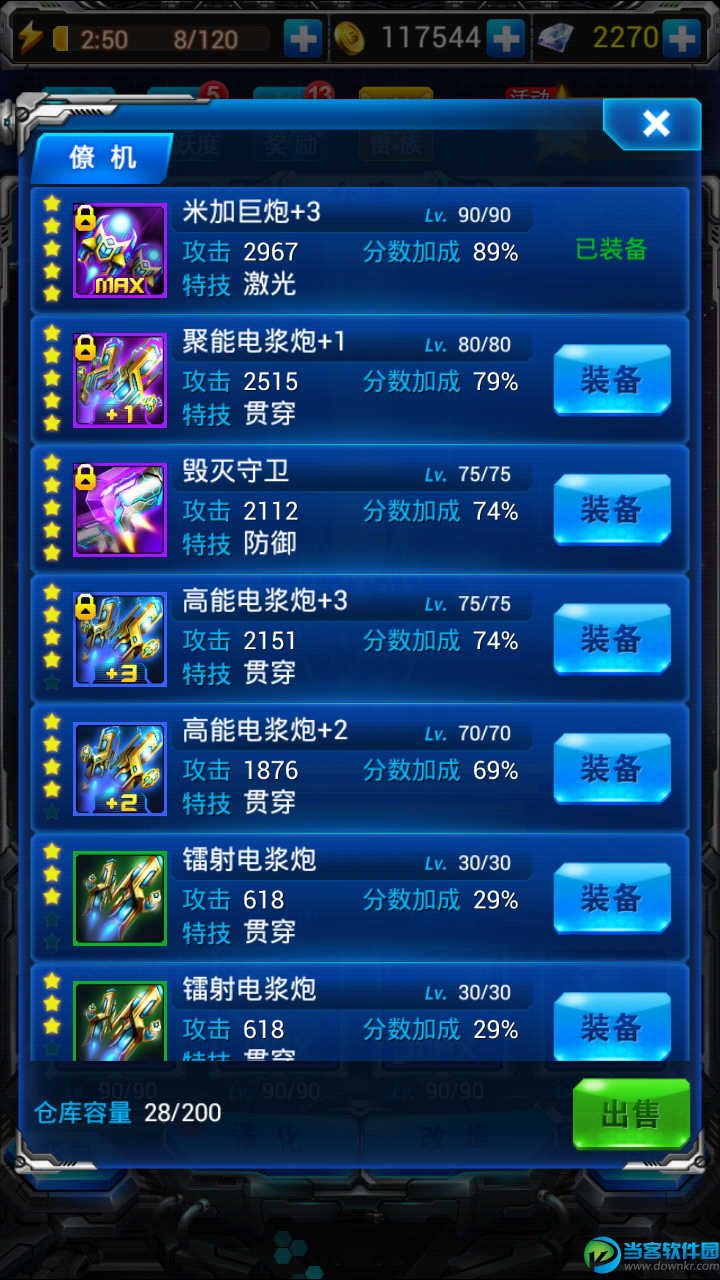Close the 僚机 panel

coord(656,124)
